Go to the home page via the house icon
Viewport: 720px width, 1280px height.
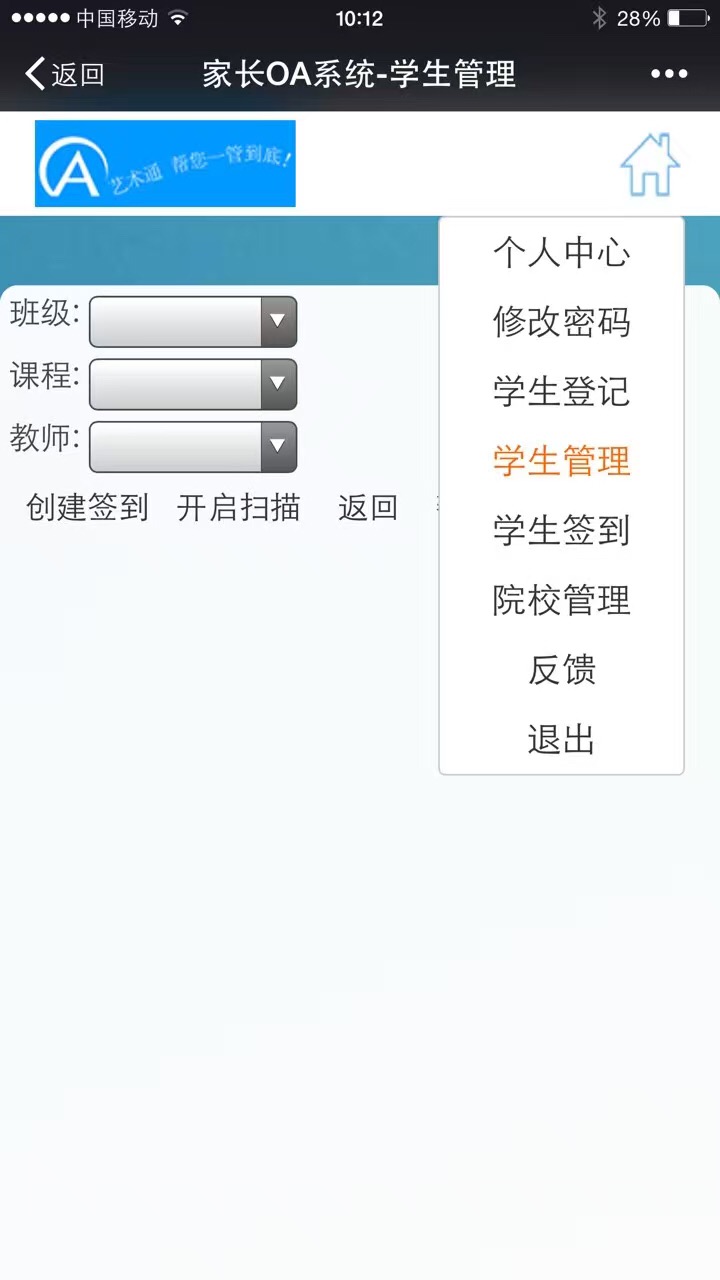(650, 164)
